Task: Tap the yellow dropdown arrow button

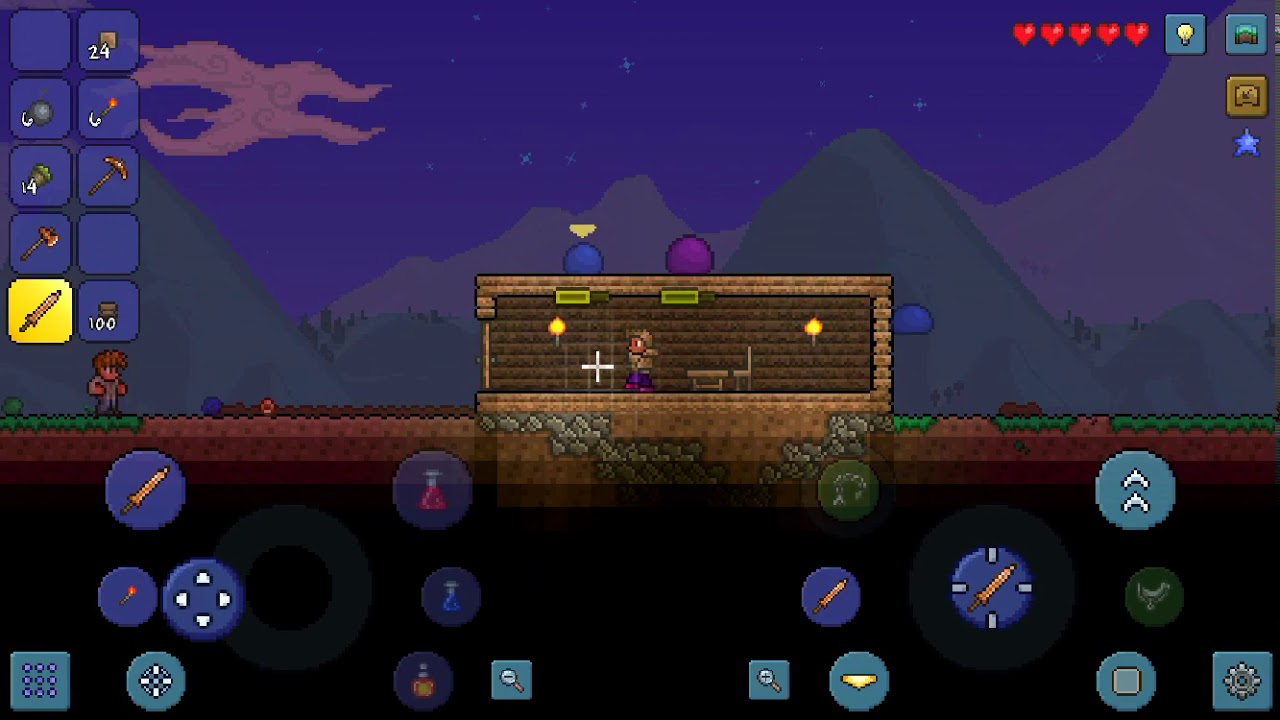Action: [859, 682]
